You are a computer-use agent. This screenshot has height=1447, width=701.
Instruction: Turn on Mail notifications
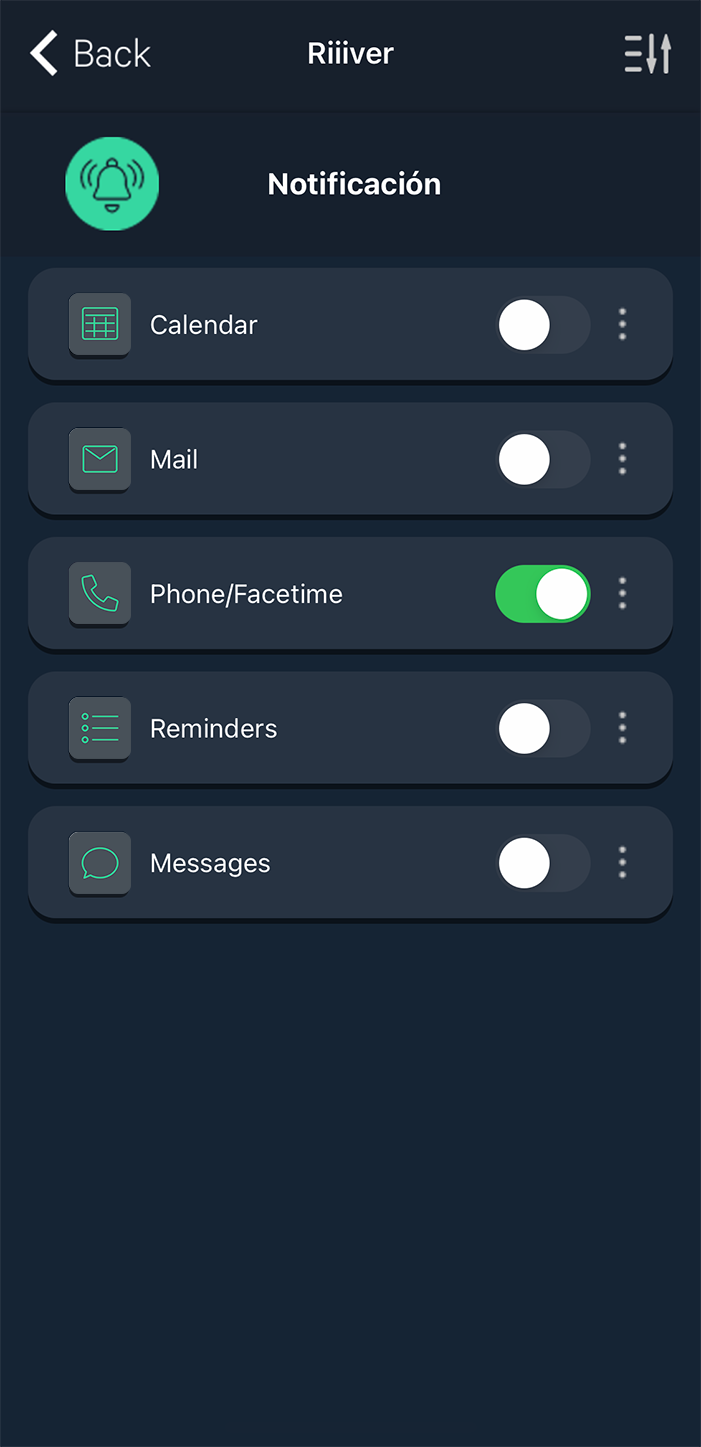point(543,459)
